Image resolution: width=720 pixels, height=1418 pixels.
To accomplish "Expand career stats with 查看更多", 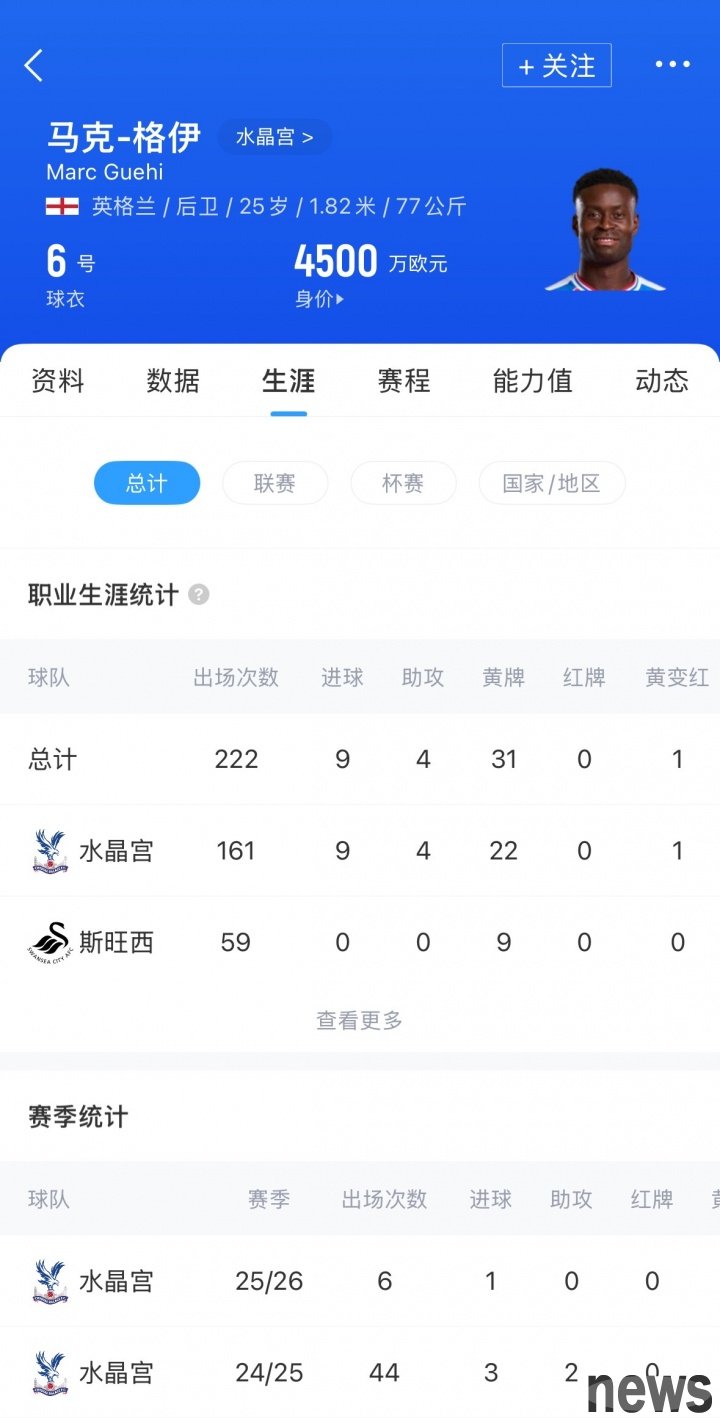I will pyautogui.click(x=359, y=1021).
